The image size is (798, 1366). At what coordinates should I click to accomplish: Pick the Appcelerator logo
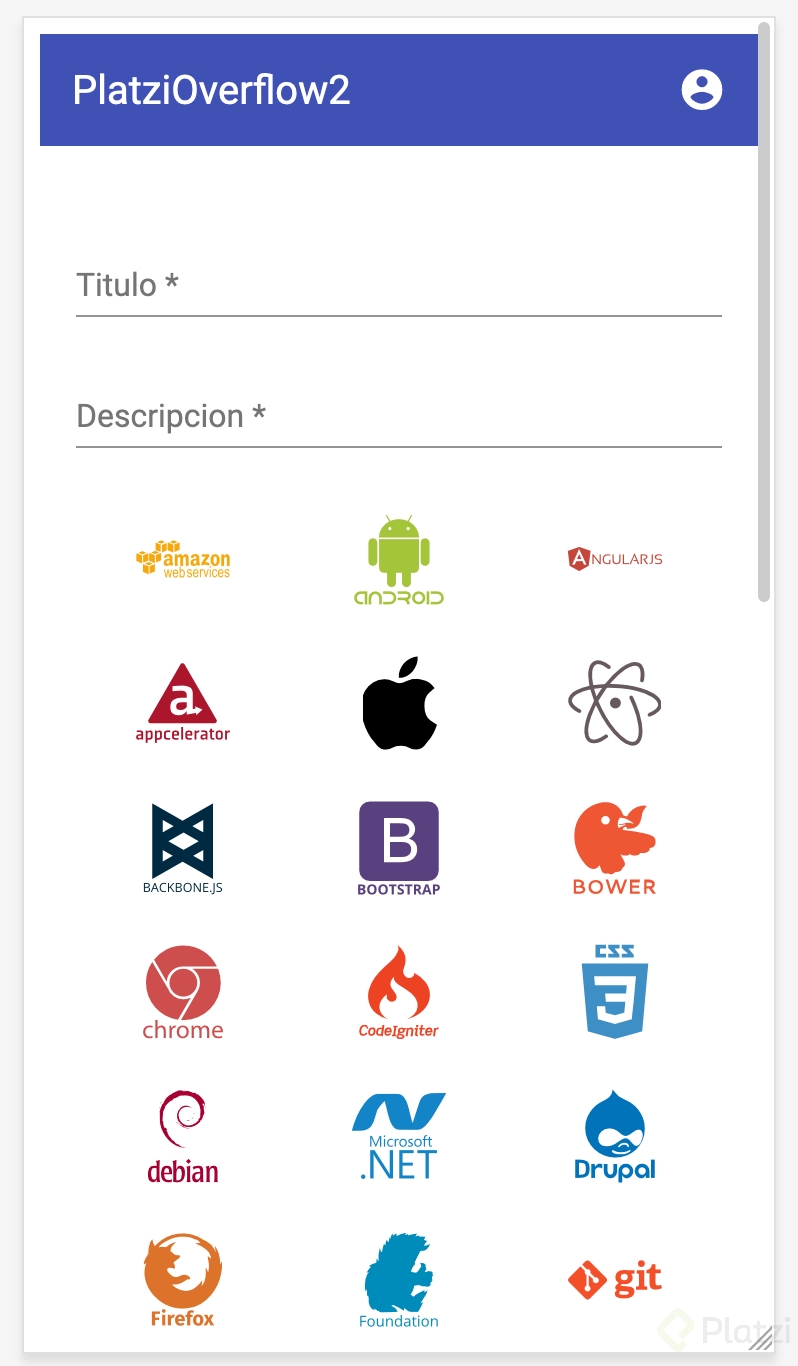pyautogui.click(x=183, y=703)
